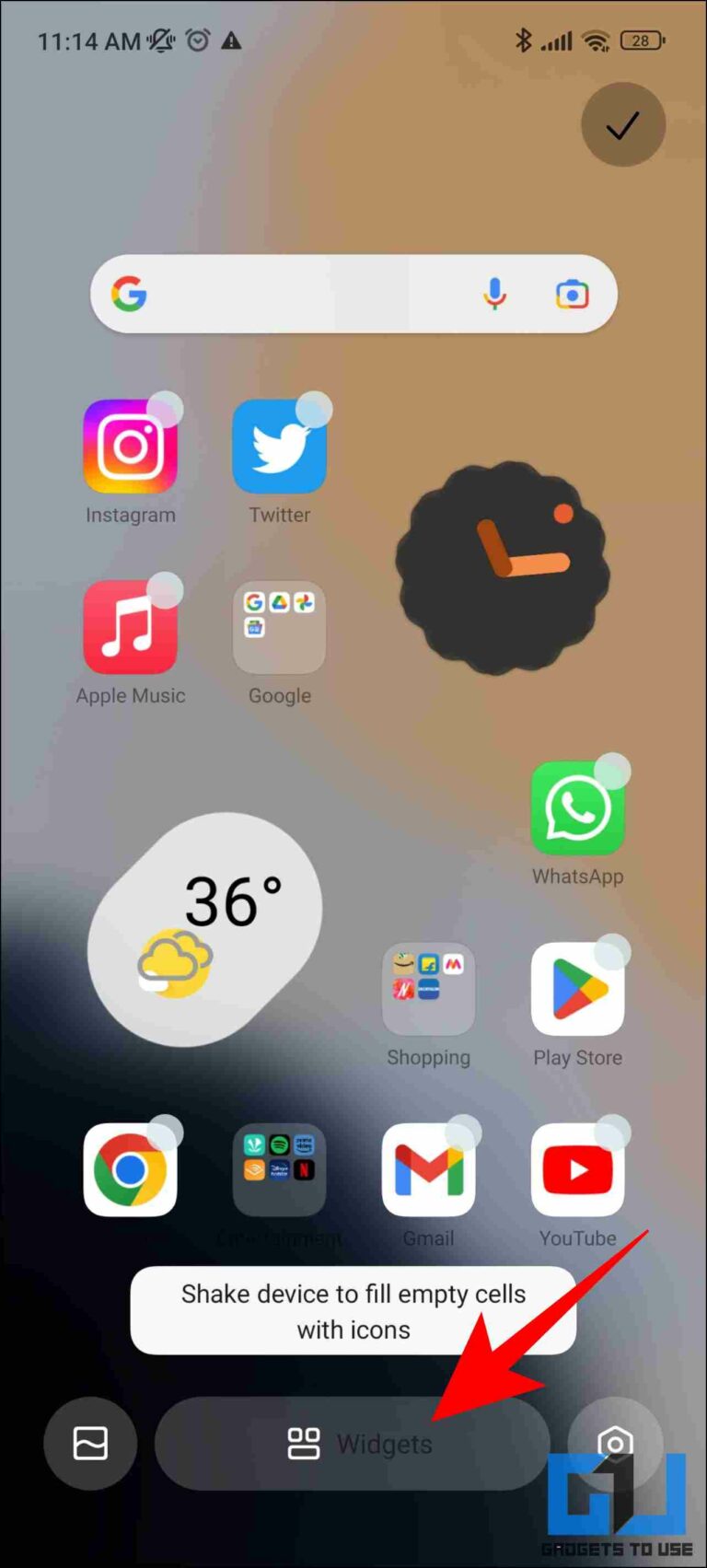
Task: Open the Gmail app icon
Action: [428, 1167]
